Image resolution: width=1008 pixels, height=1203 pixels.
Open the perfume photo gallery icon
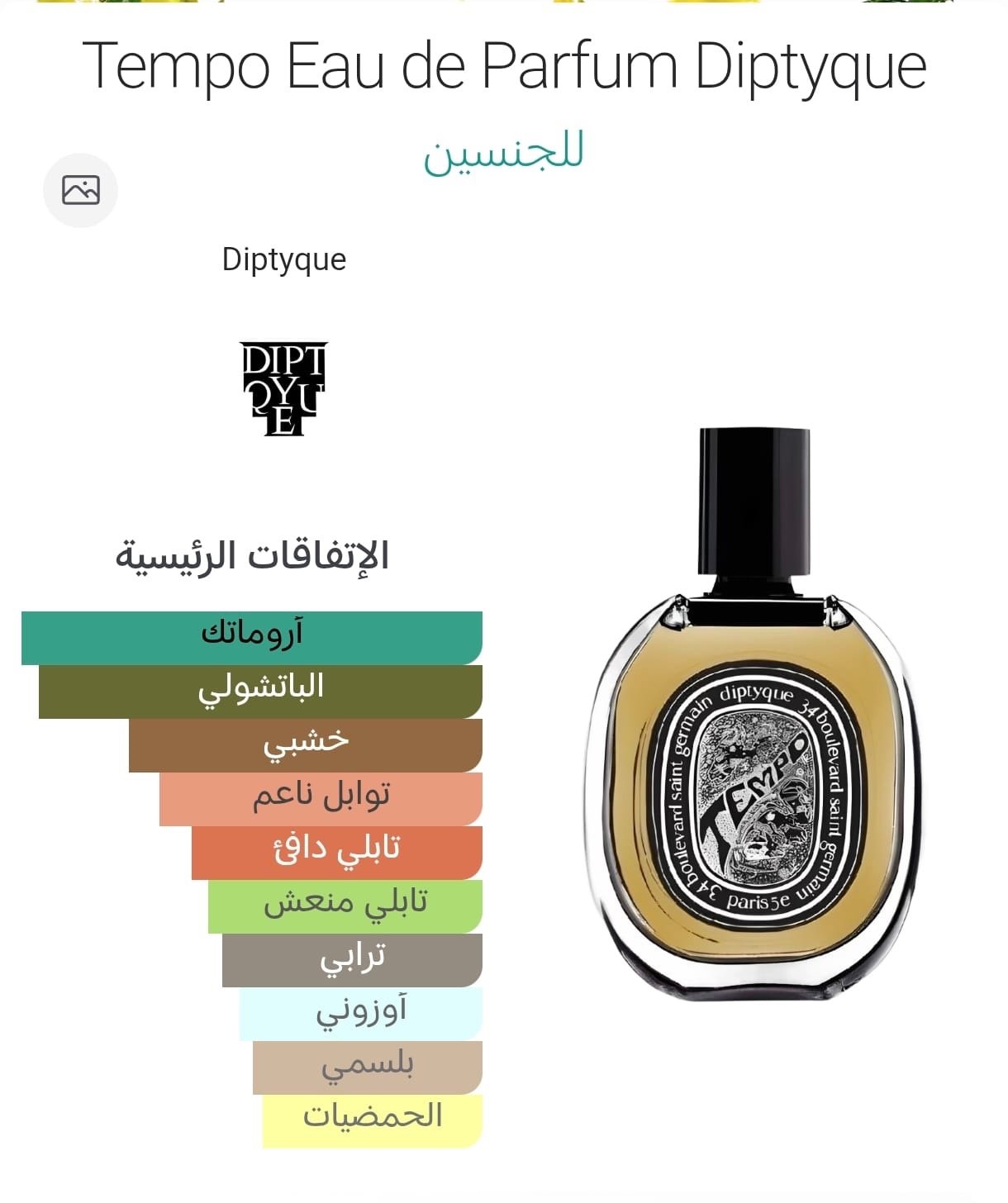pyautogui.click(x=80, y=190)
